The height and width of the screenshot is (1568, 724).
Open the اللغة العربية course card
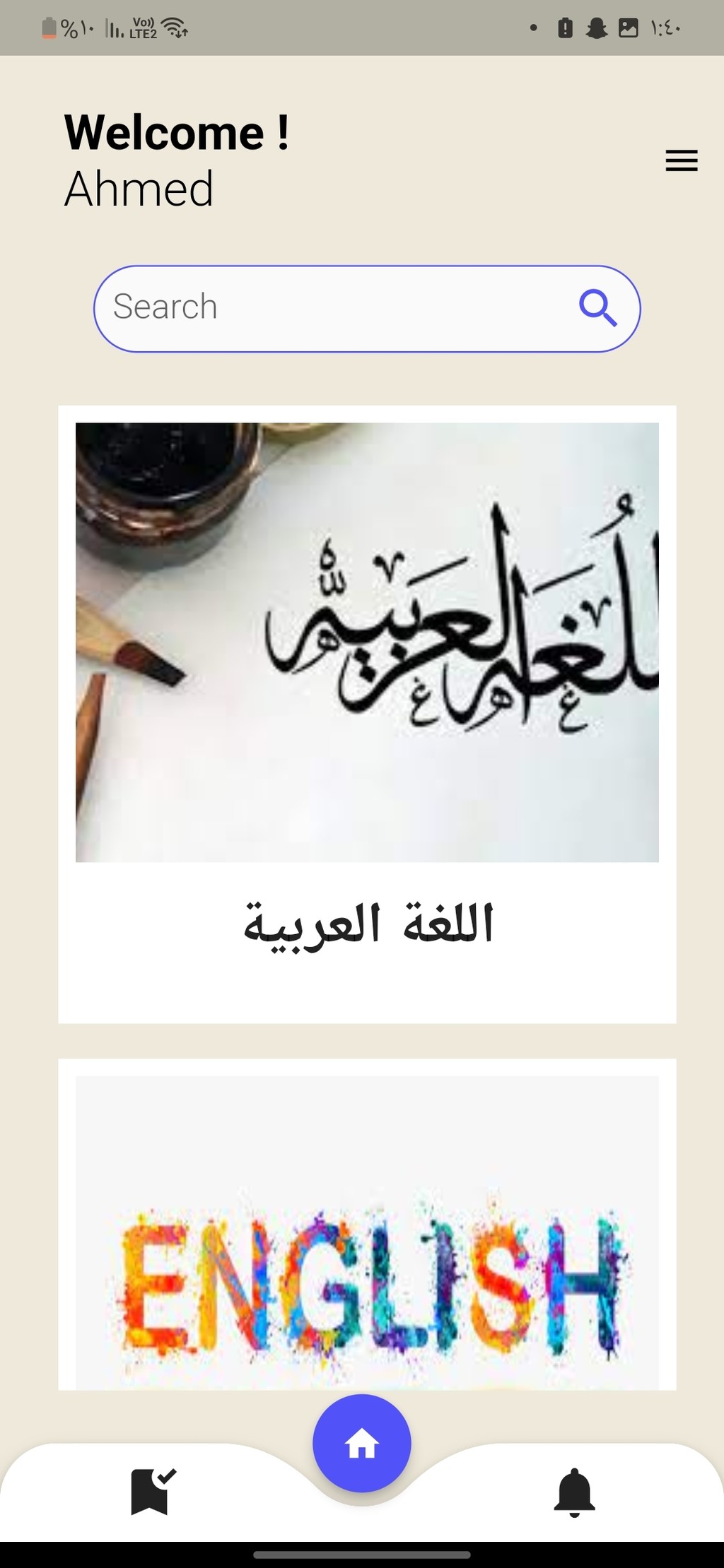click(367, 714)
